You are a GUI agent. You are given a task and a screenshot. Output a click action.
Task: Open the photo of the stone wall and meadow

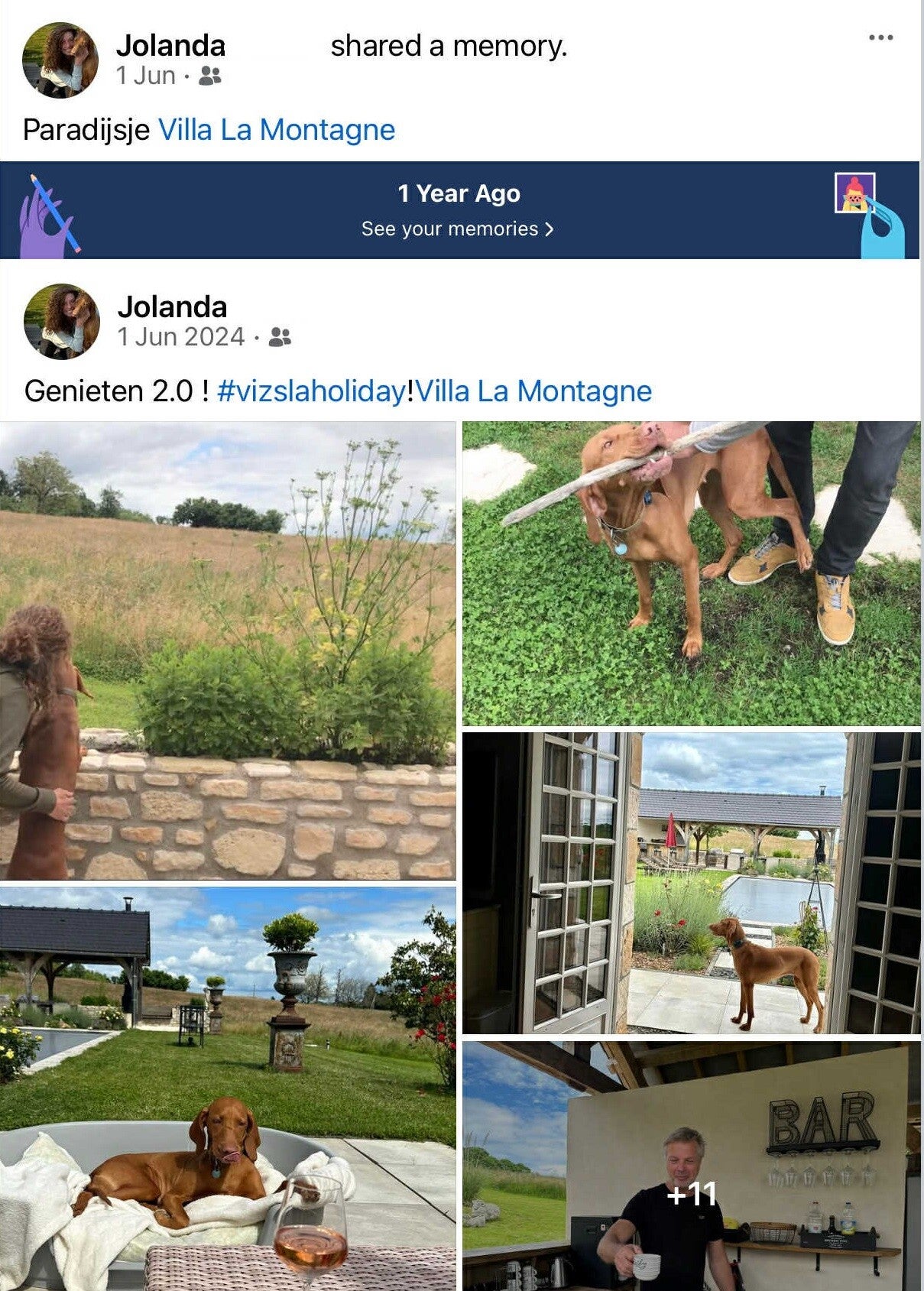click(228, 650)
